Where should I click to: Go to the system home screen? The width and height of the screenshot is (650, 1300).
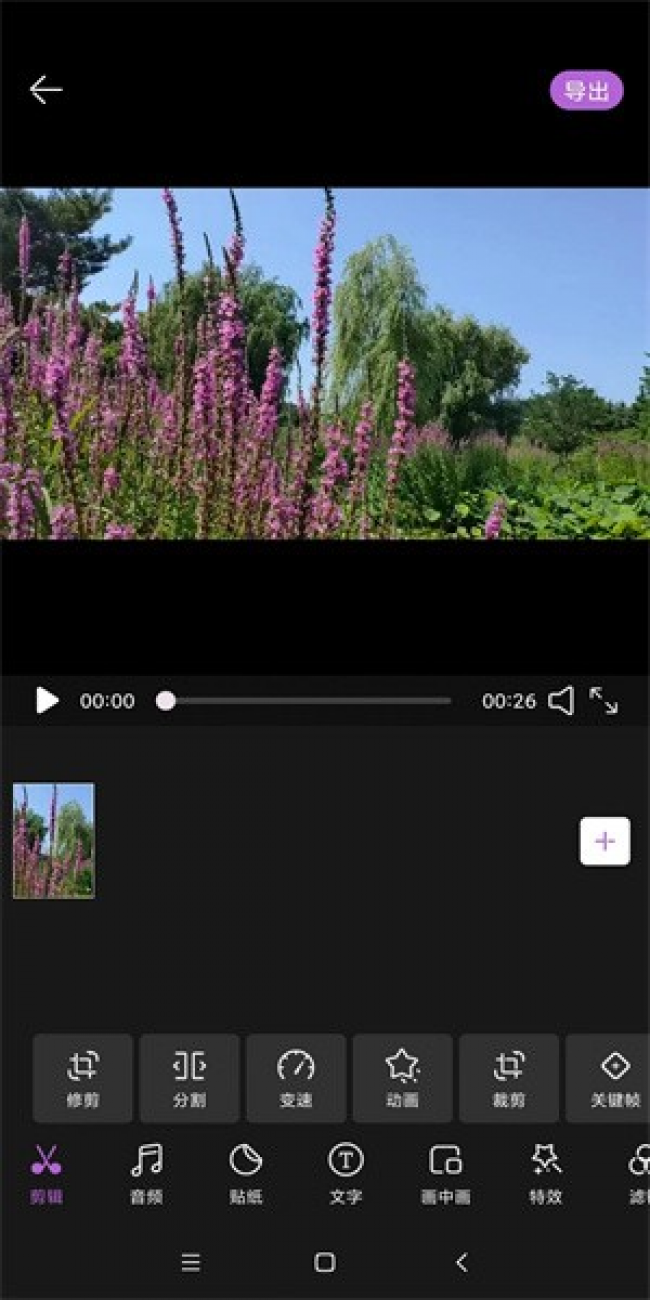(x=325, y=1262)
